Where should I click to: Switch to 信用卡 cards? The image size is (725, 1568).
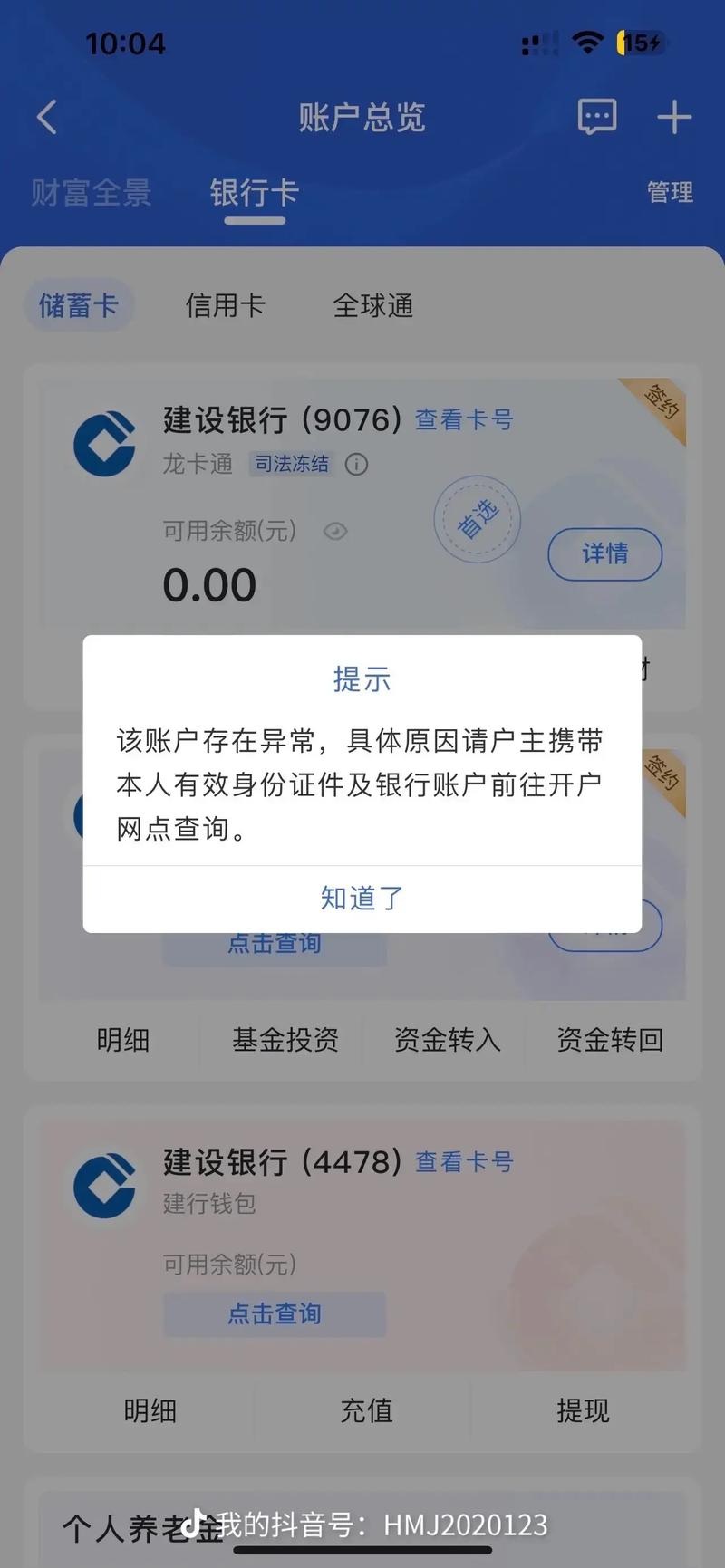pos(225,305)
